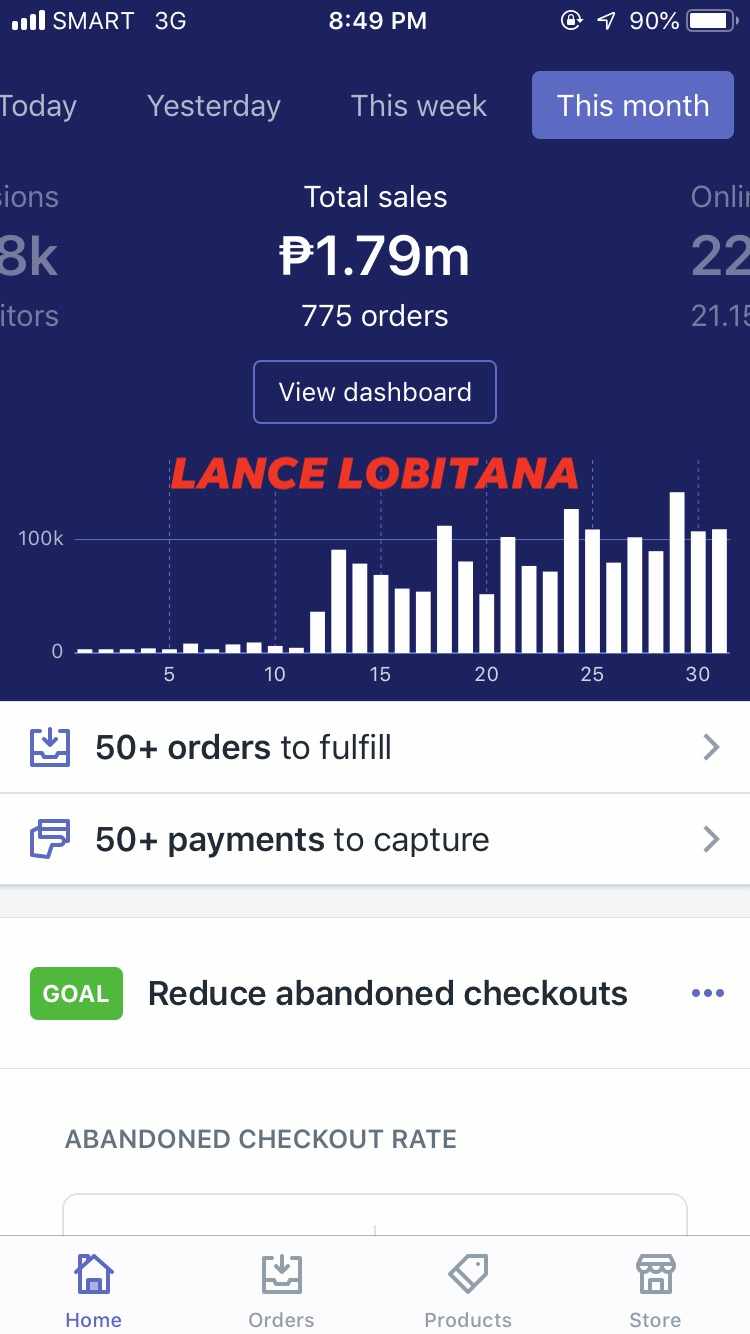Open the Products tab

click(467, 1290)
